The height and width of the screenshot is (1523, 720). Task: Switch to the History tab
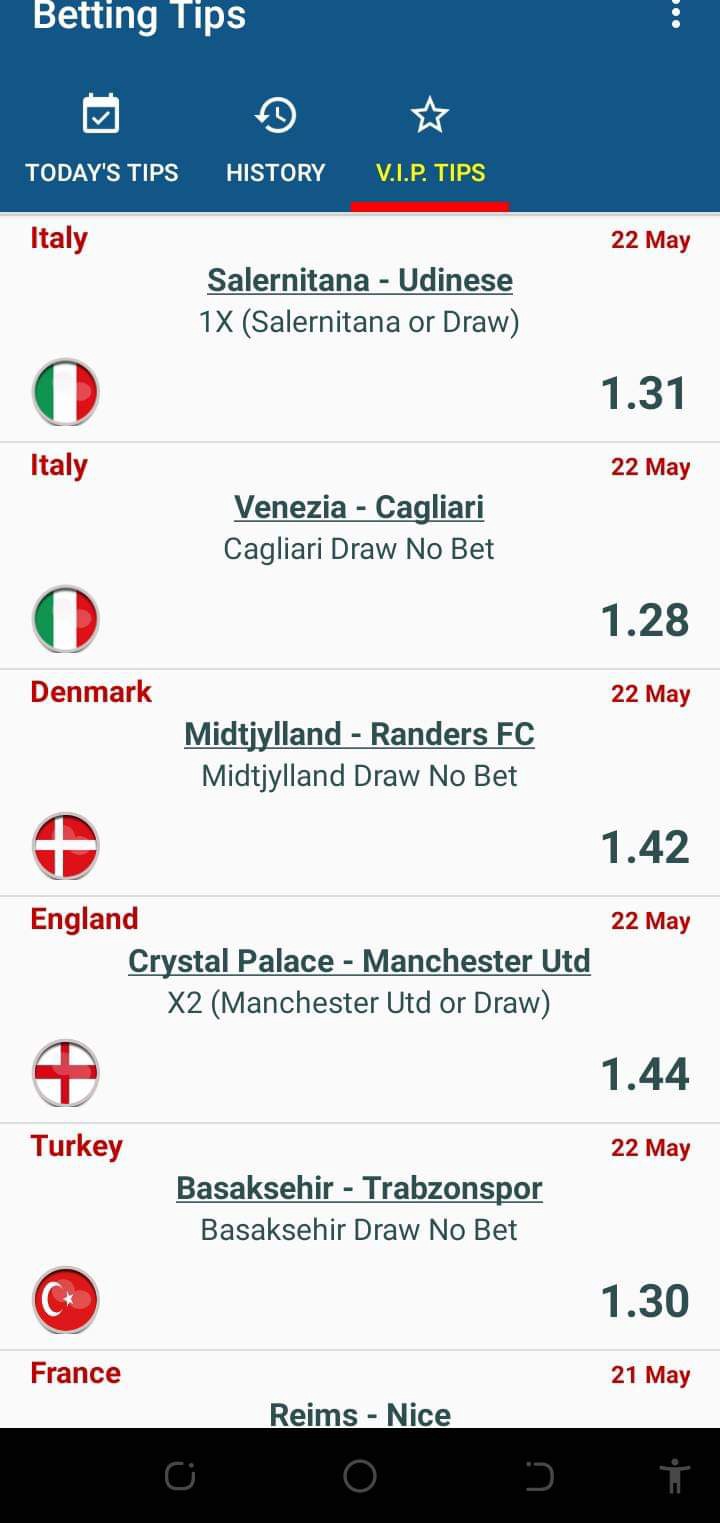[x=275, y=140]
